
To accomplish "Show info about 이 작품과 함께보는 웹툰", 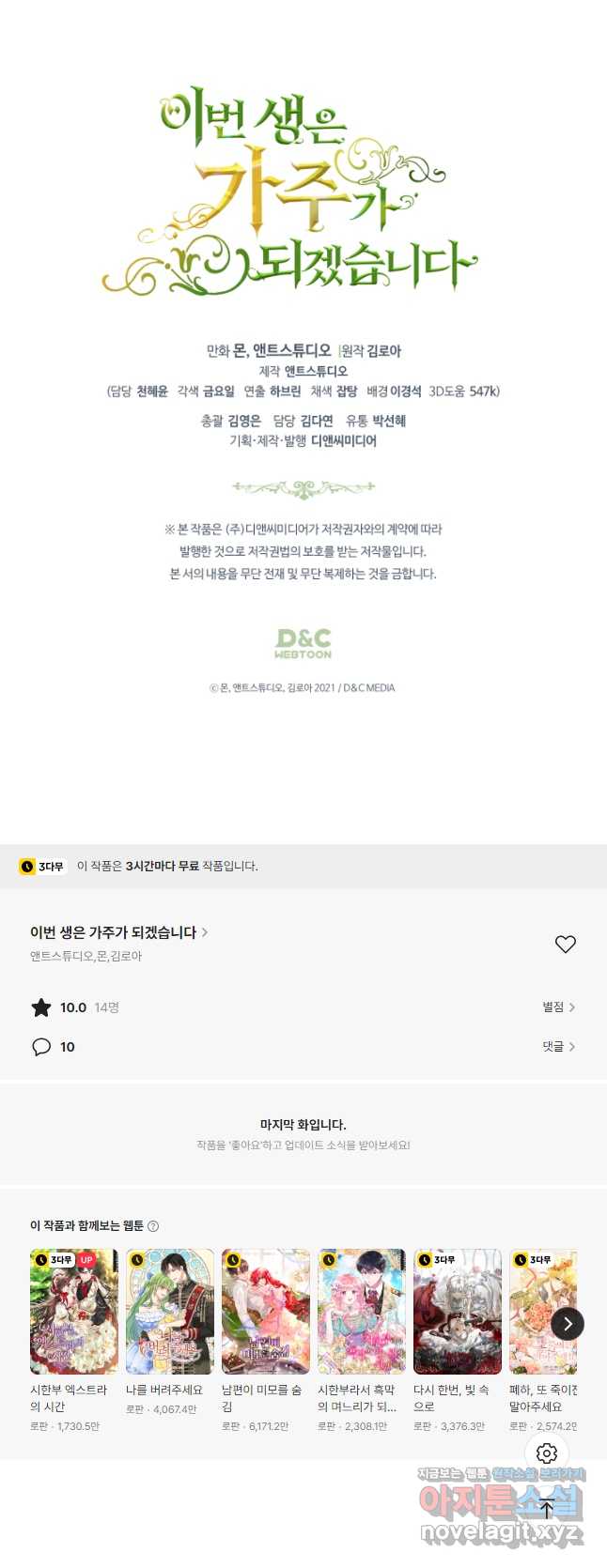I will pos(153,1226).
